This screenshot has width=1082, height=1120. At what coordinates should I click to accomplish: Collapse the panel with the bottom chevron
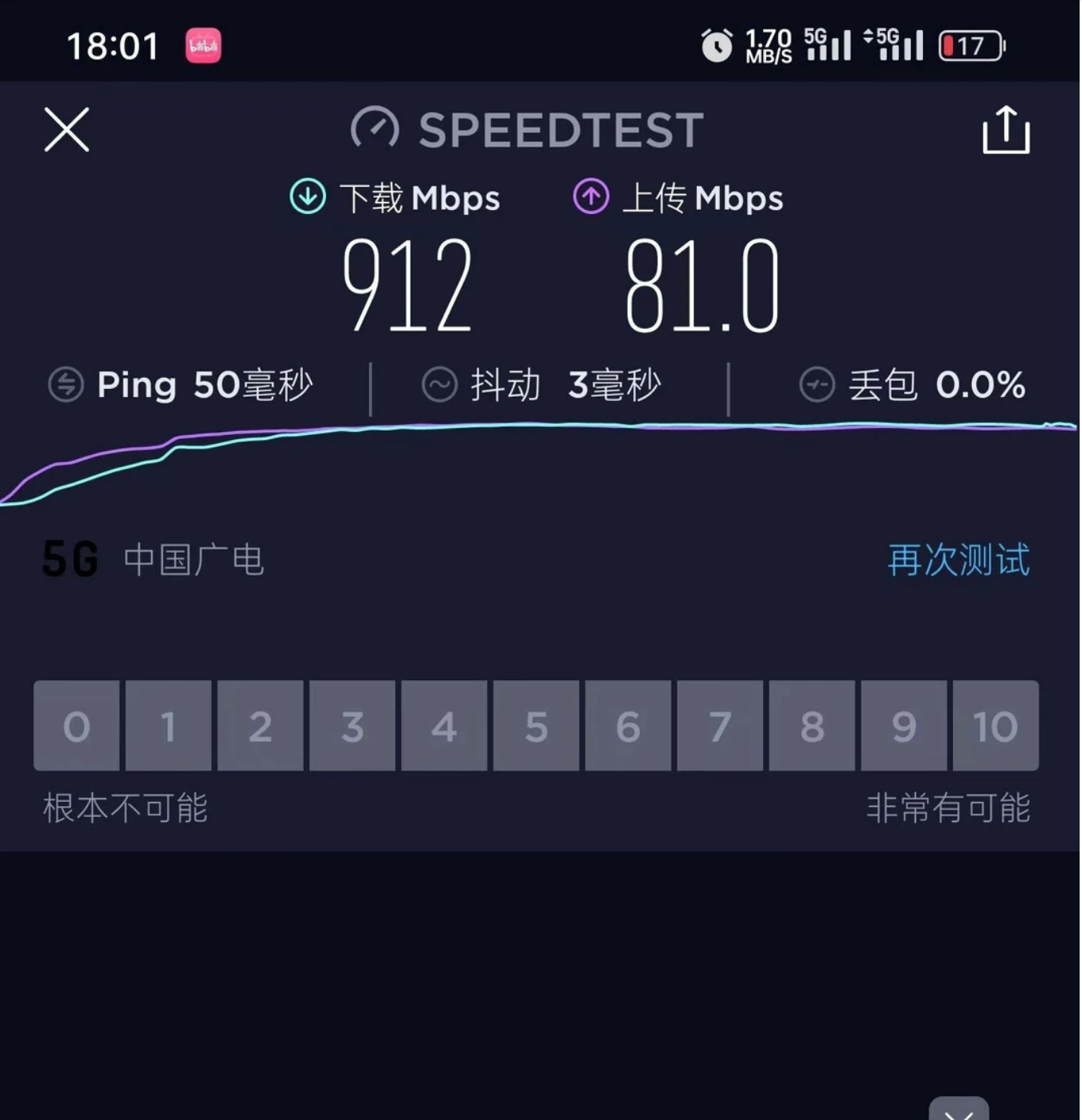tap(959, 1110)
